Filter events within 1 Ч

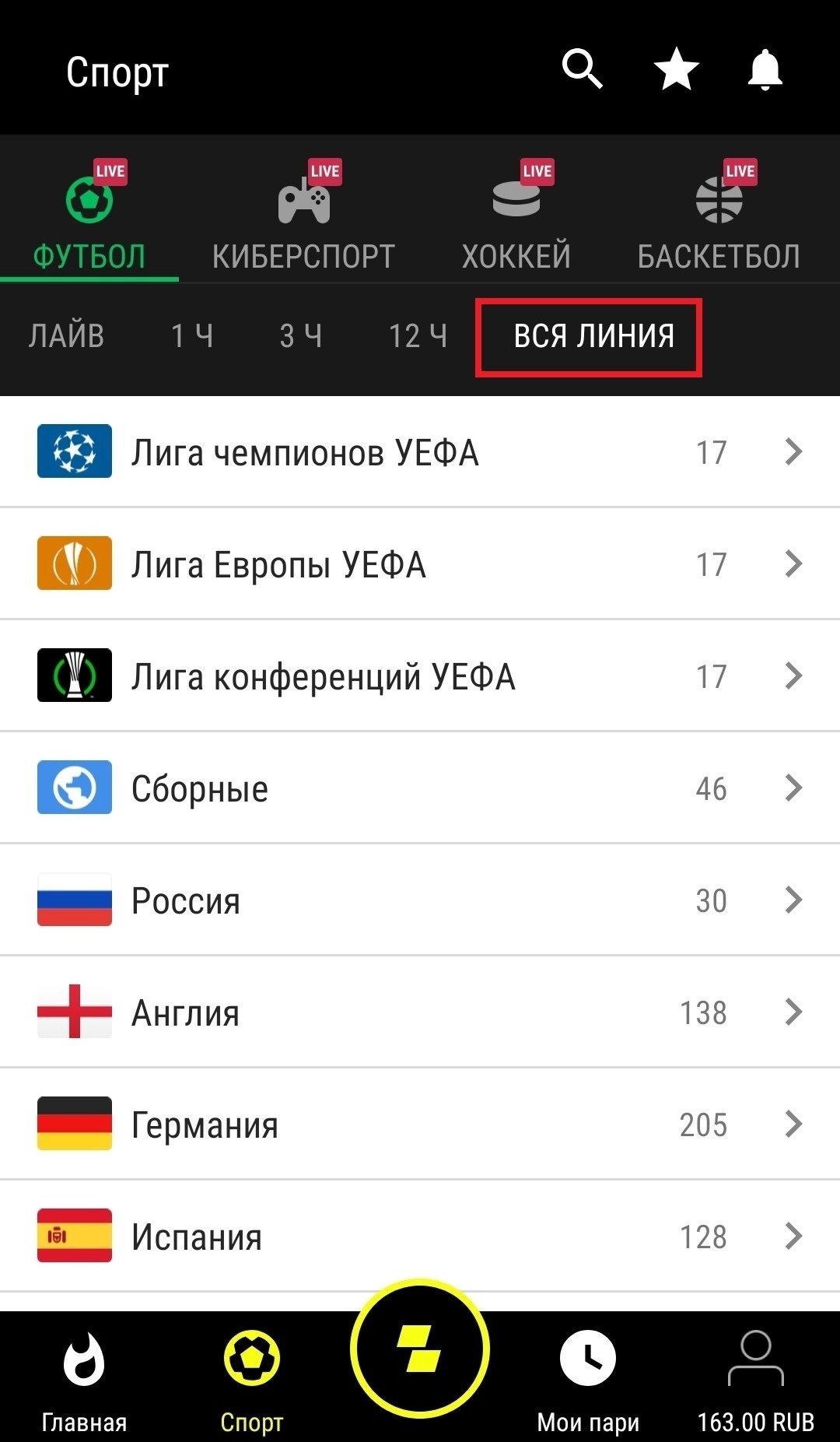pyautogui.click(x=191, y=336)
